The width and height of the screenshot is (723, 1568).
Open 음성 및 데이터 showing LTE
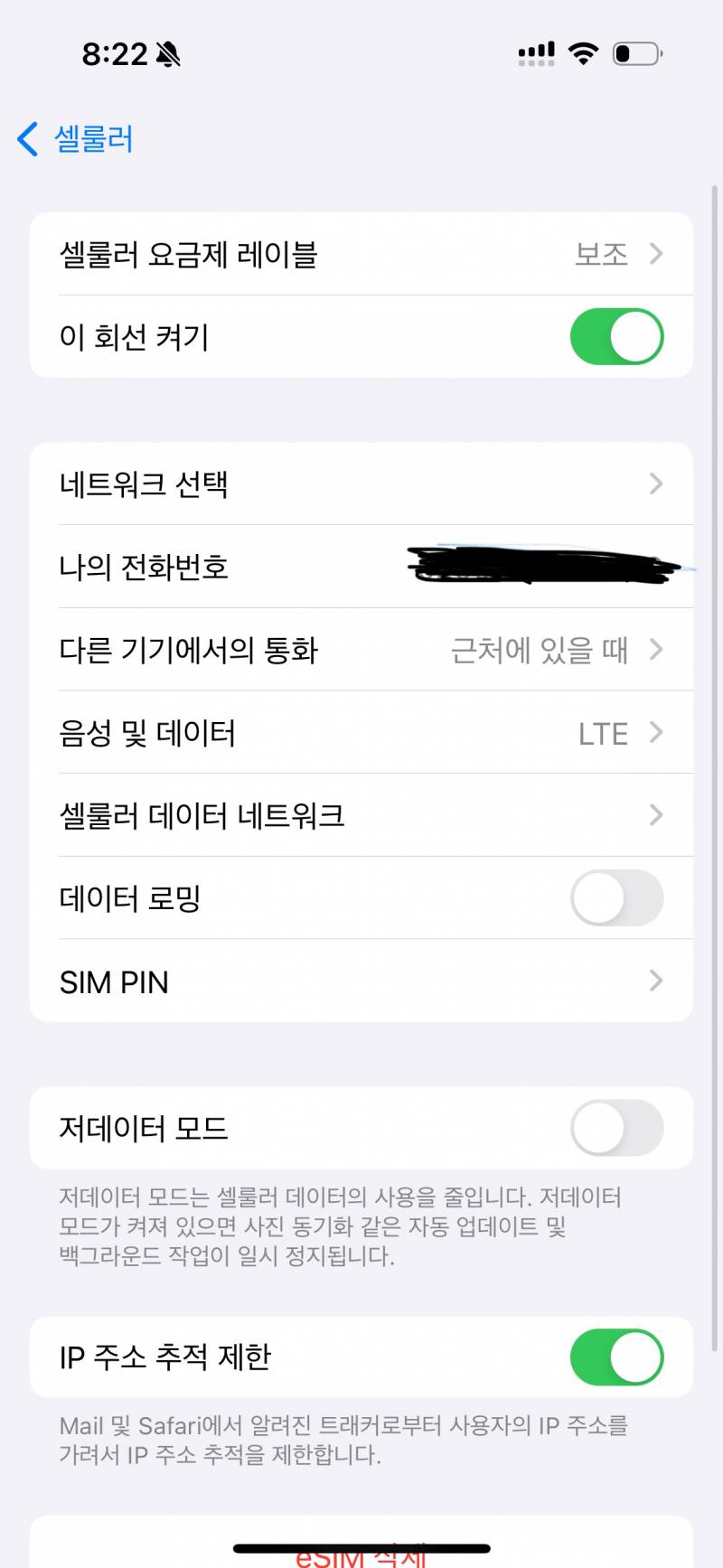(361, 733)
